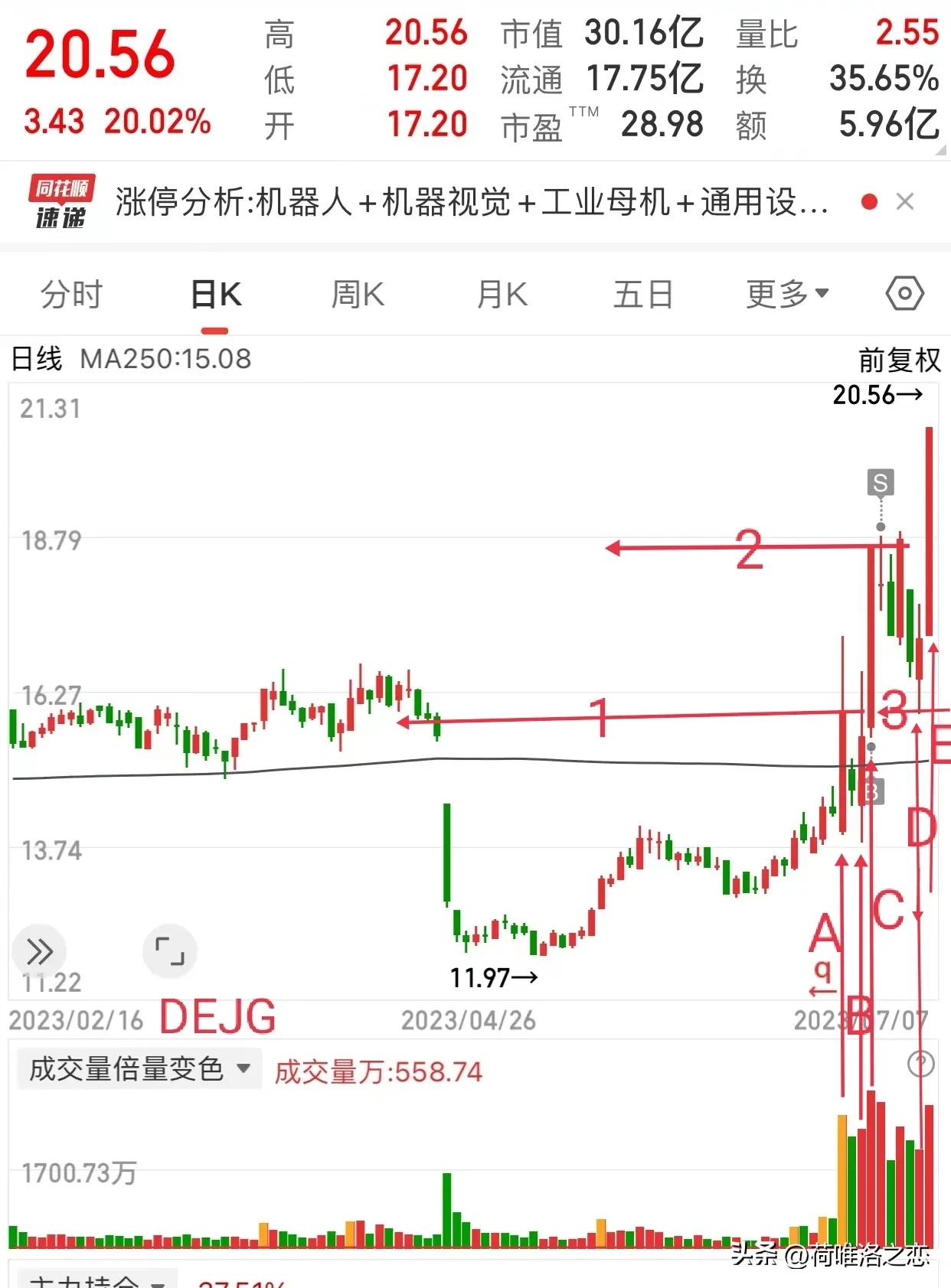The image size is (951, 1288).
Task: Click the red dot on the news banner
Action: click(868, 201)
